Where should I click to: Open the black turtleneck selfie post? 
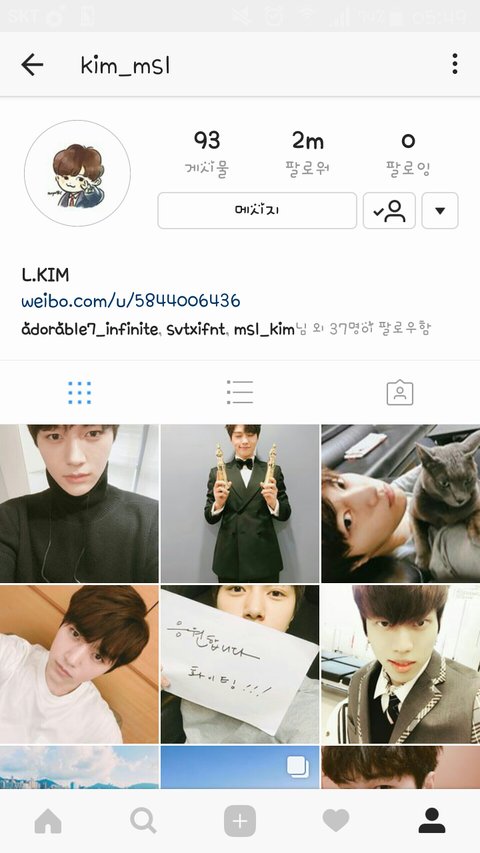[x=79, y=504]
